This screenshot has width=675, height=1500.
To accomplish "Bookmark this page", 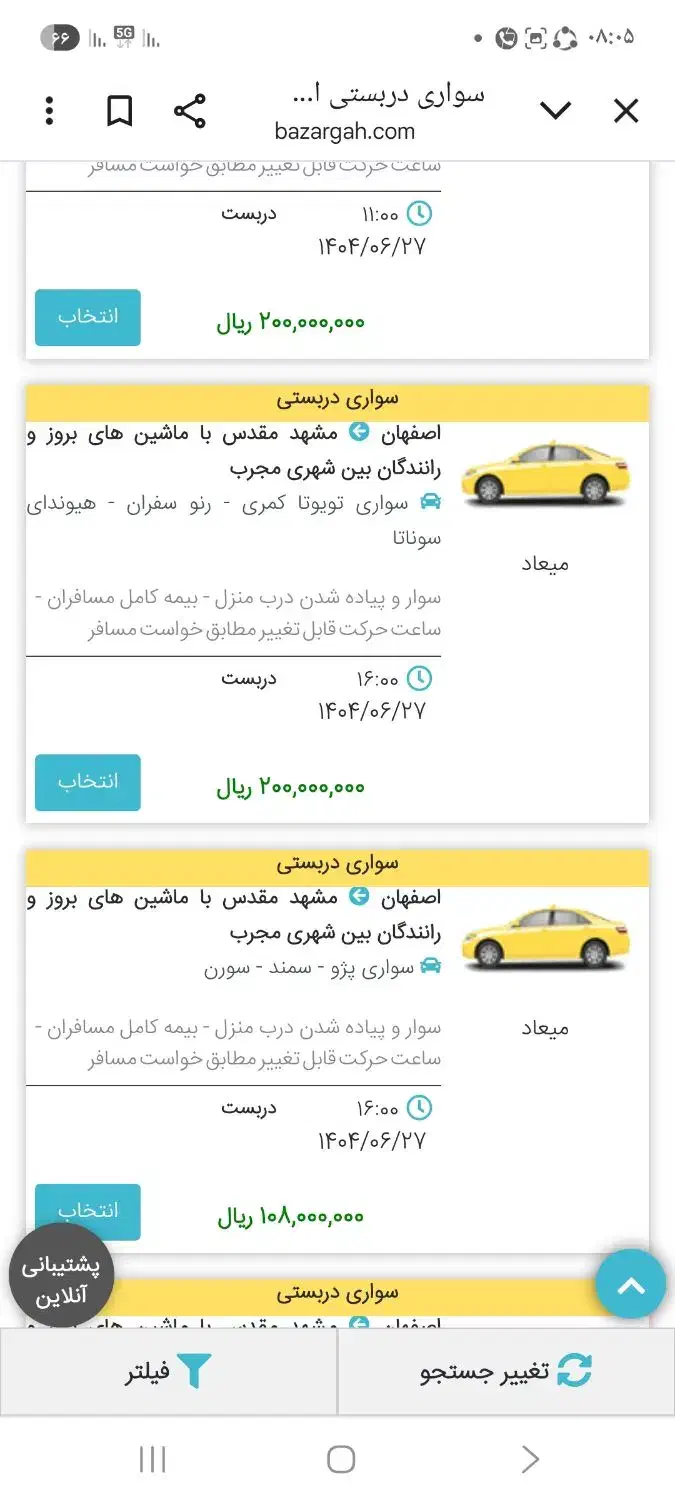I will pyautogui.click(x=120, y=111).
